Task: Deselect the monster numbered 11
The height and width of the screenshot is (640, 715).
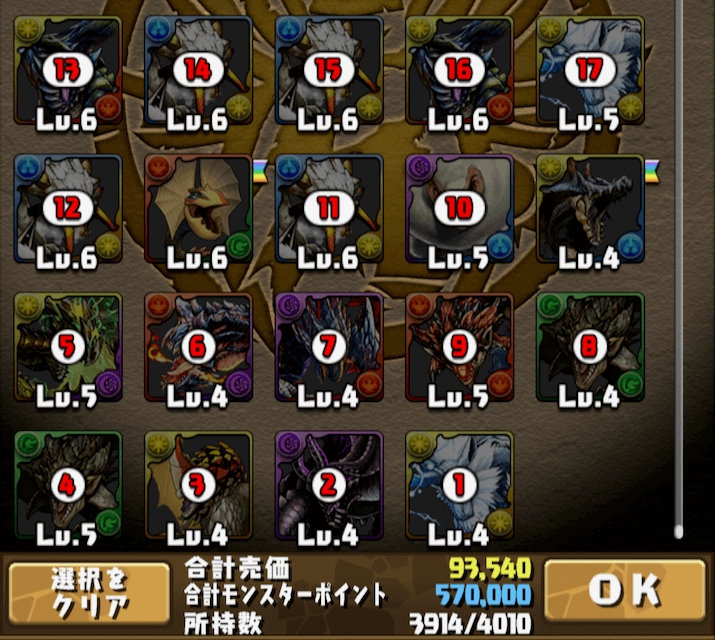Action: click(329, 209)
